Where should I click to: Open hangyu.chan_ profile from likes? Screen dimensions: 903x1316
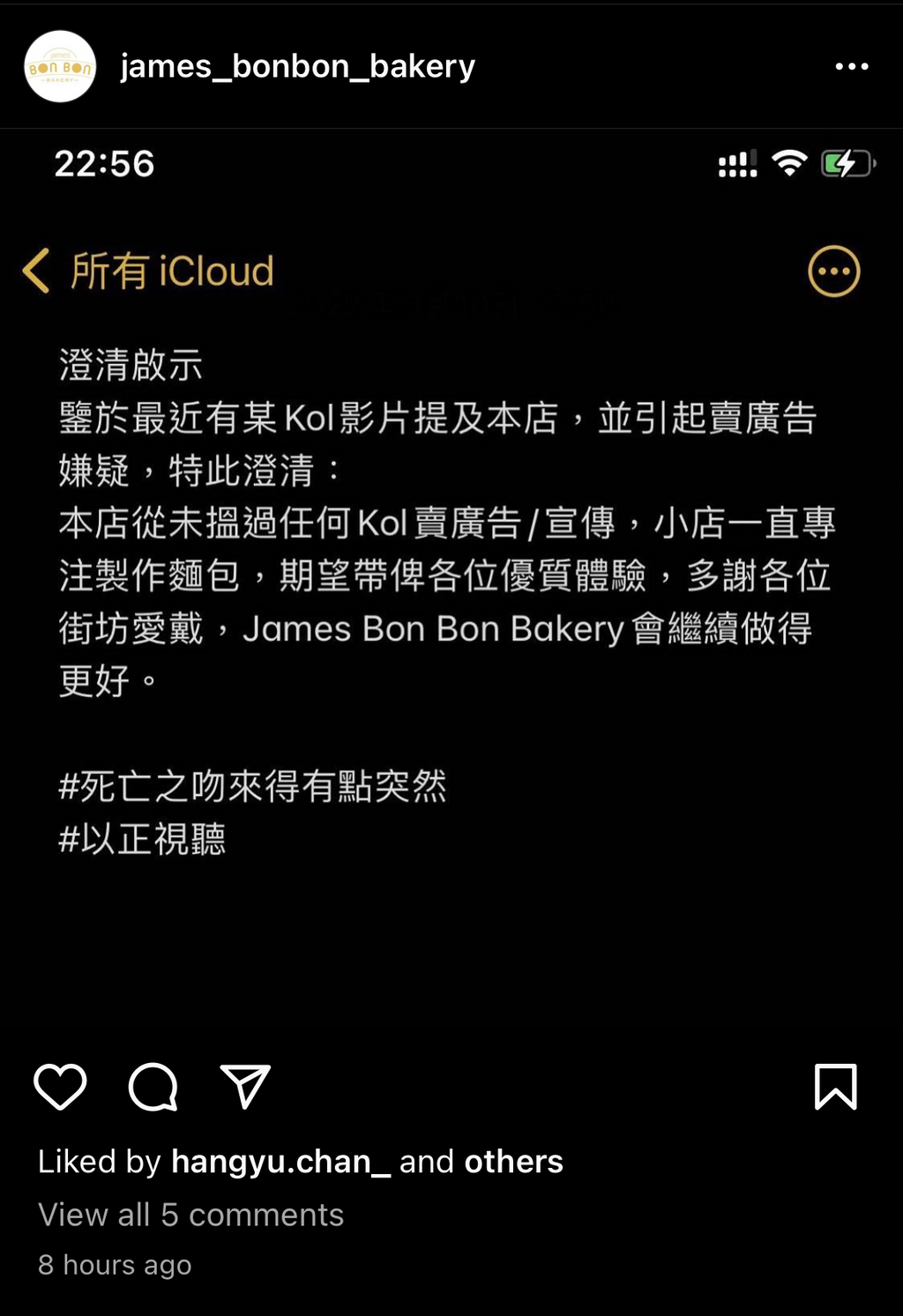pyautogui.click(x=280, y=1162)
